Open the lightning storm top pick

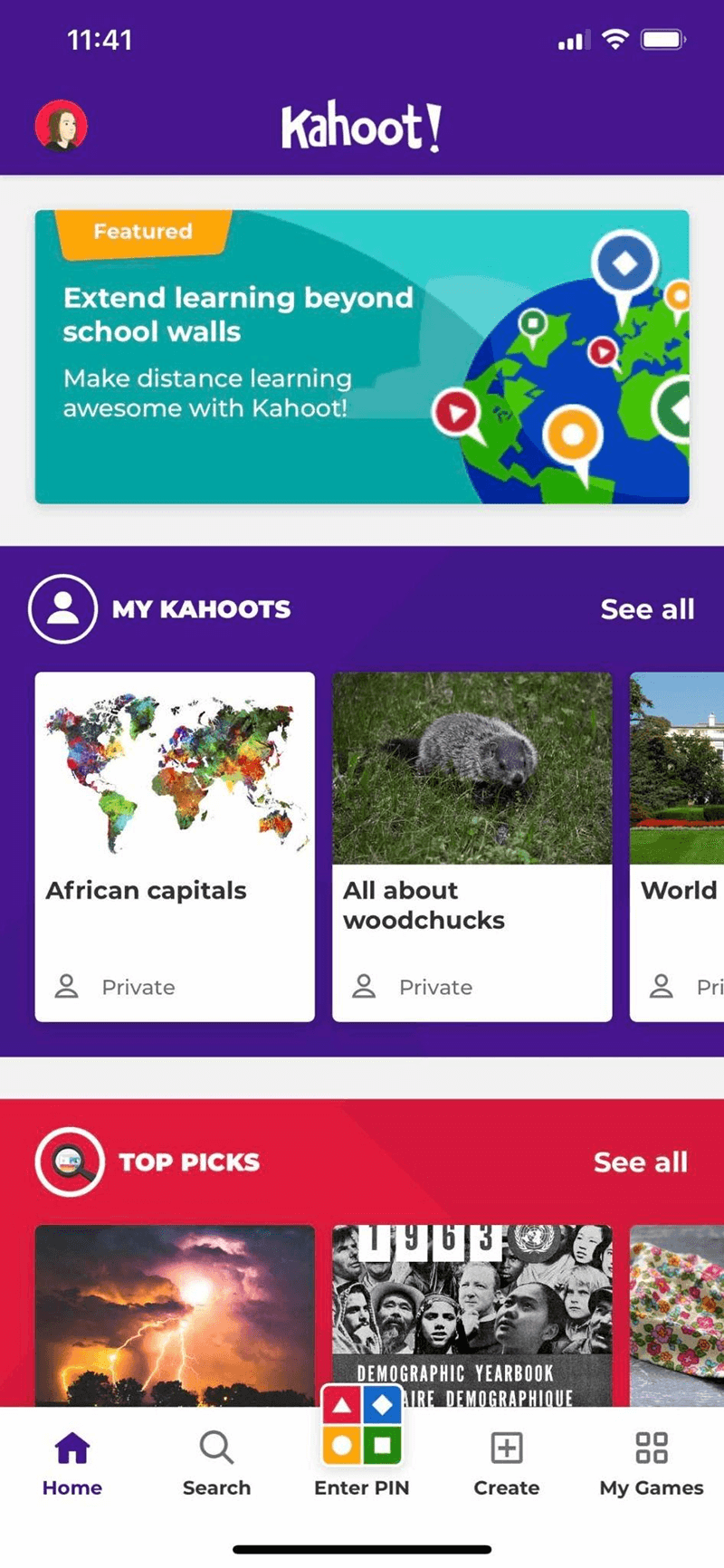[x=175, y=1315]
